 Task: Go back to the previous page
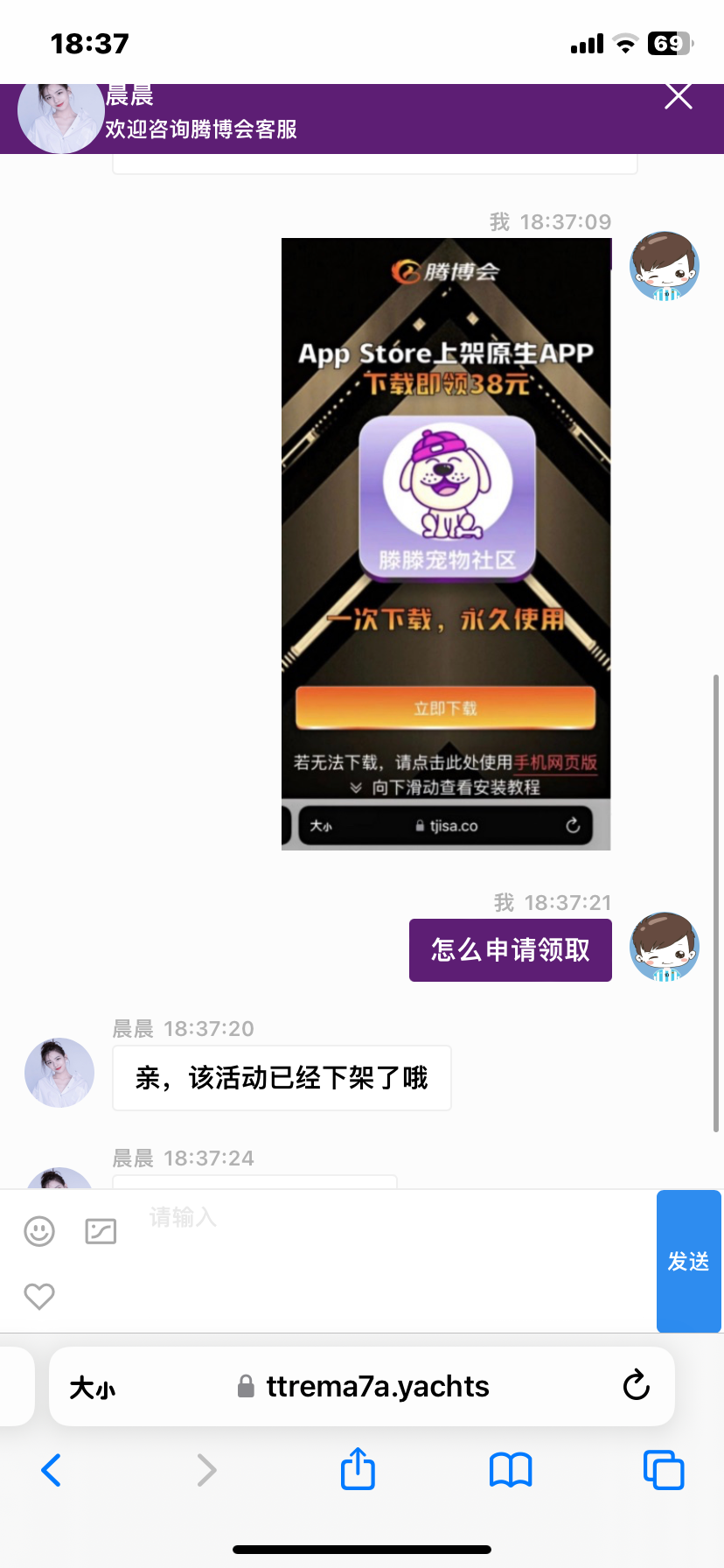[52, 1470]
